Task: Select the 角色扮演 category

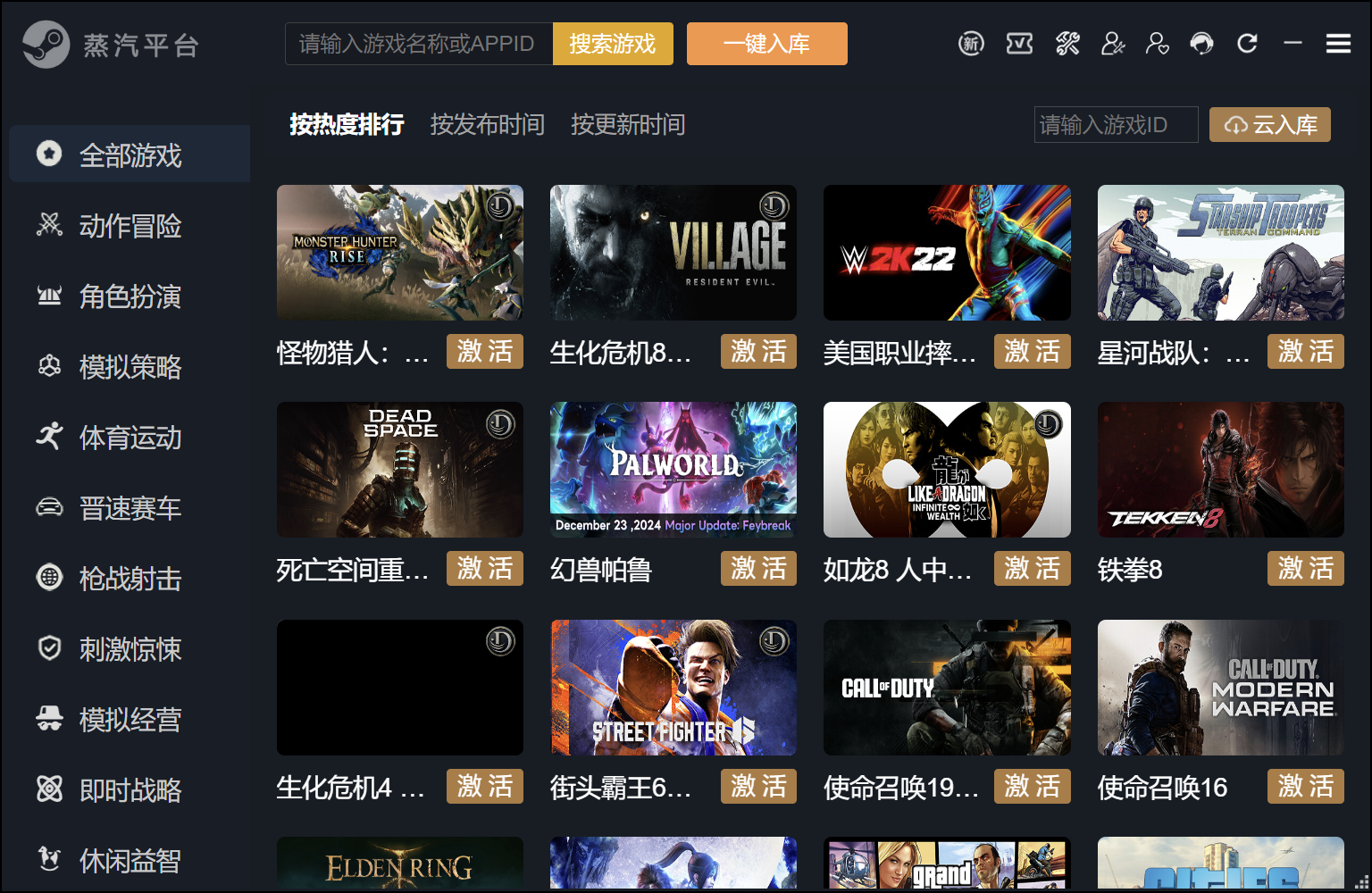Action: pyautogui.click(x=130, y=296)
